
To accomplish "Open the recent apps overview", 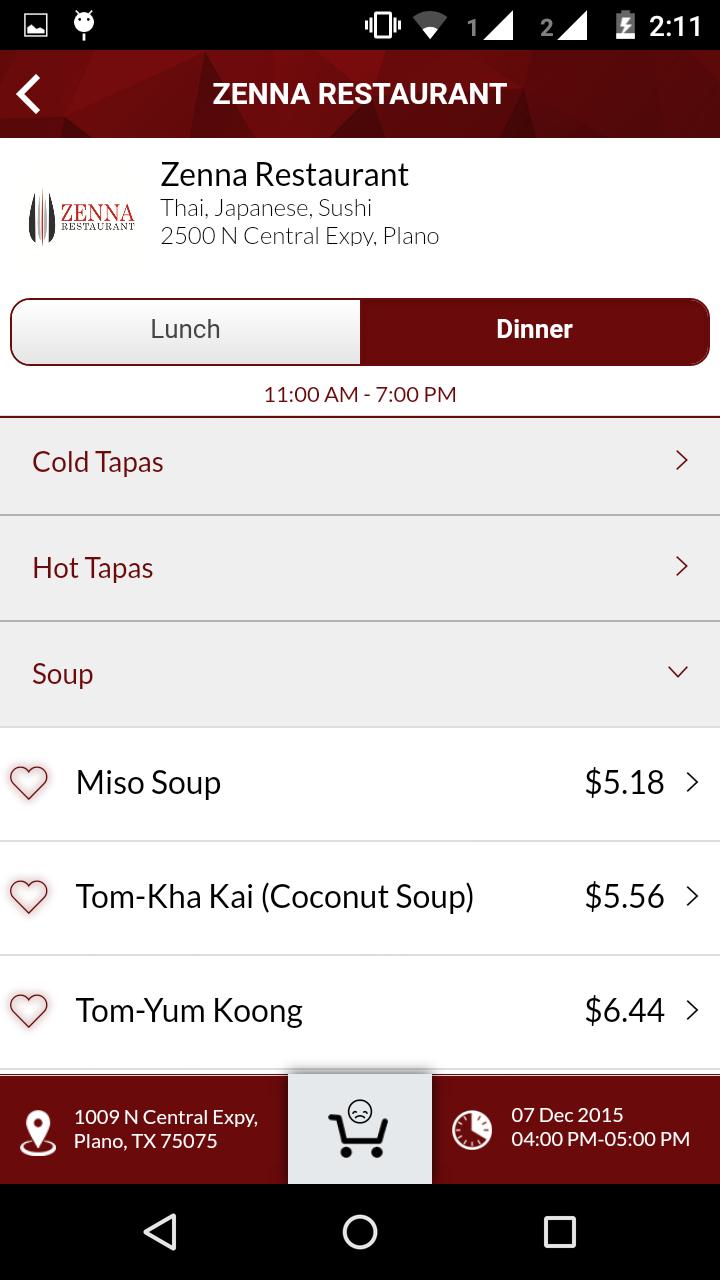I will [559, 1232].
